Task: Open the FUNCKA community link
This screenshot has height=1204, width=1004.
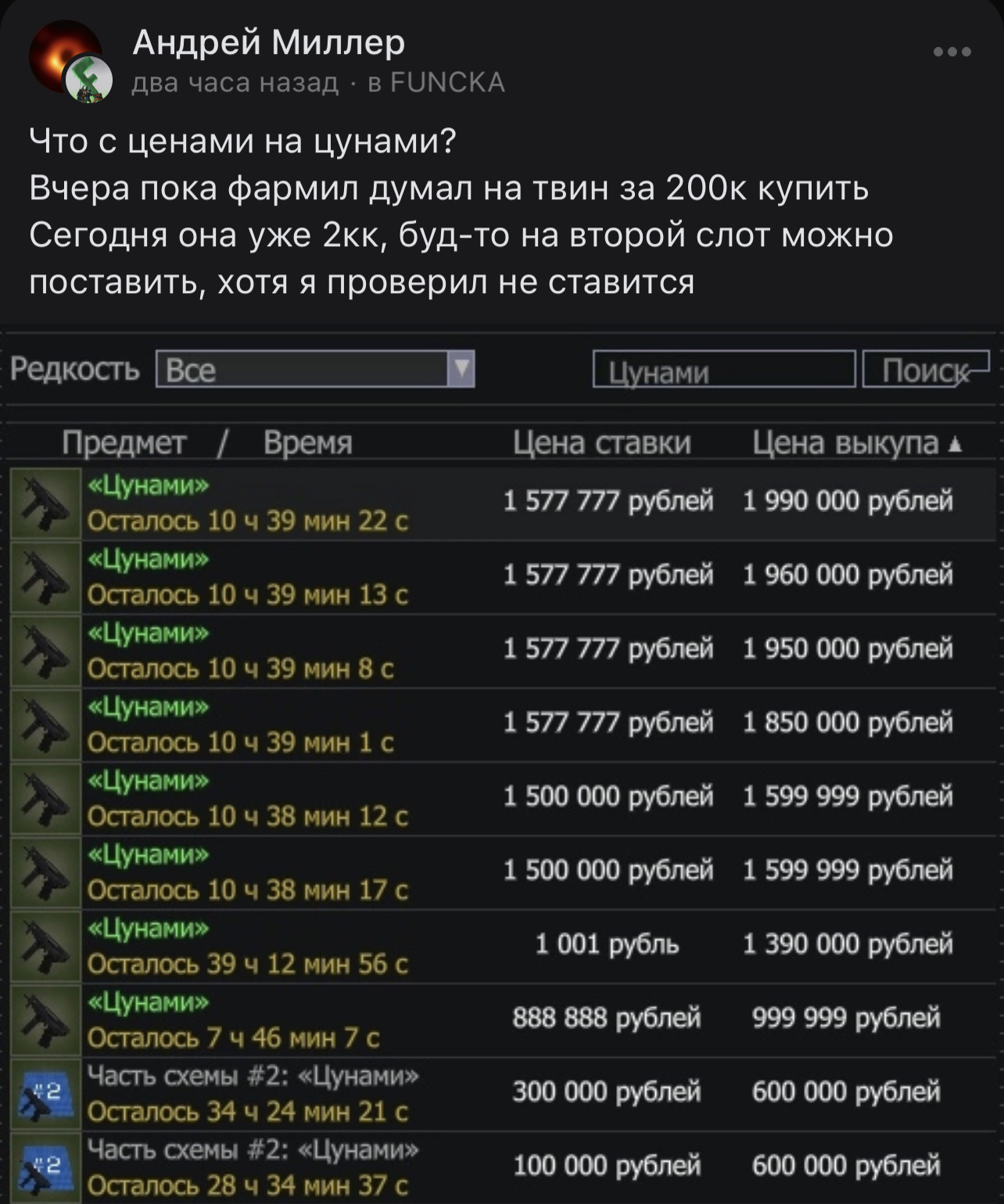Action: click(x=447, y=82)
